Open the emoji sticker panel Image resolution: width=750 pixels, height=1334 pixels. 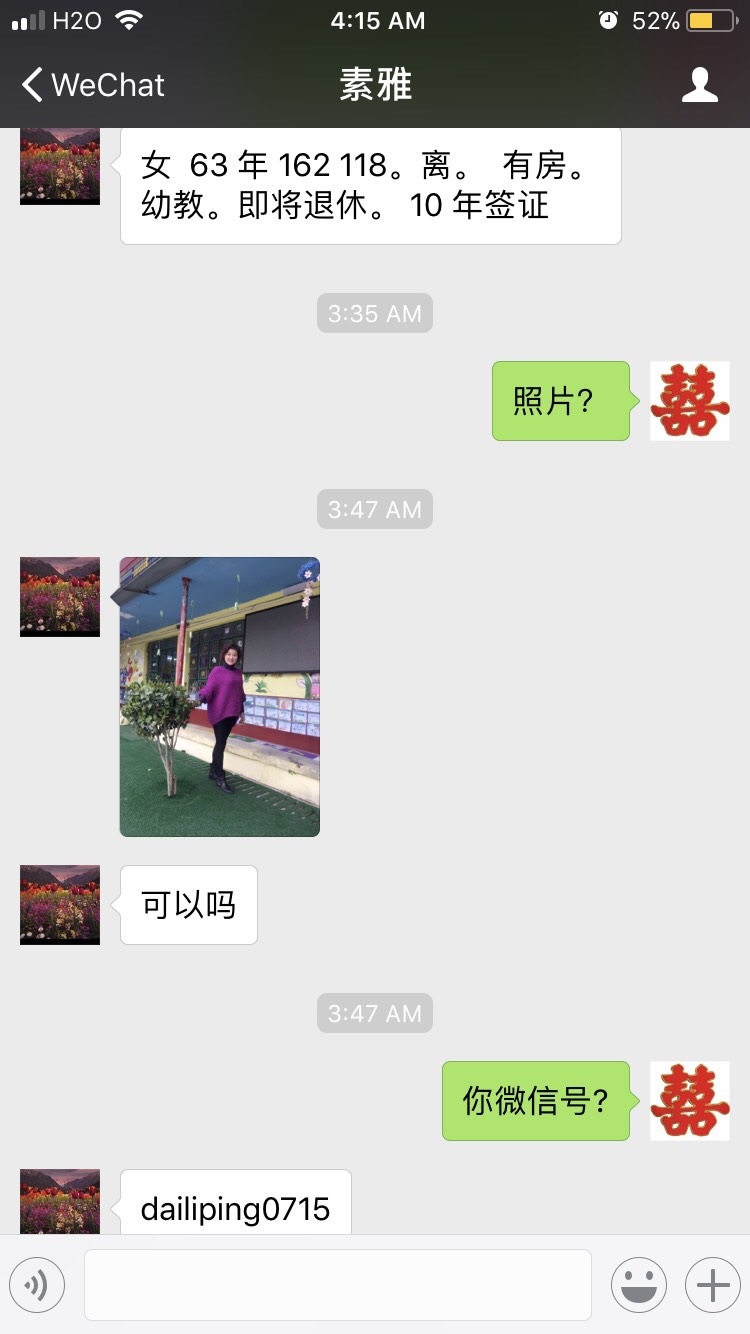click(638, 1285)
